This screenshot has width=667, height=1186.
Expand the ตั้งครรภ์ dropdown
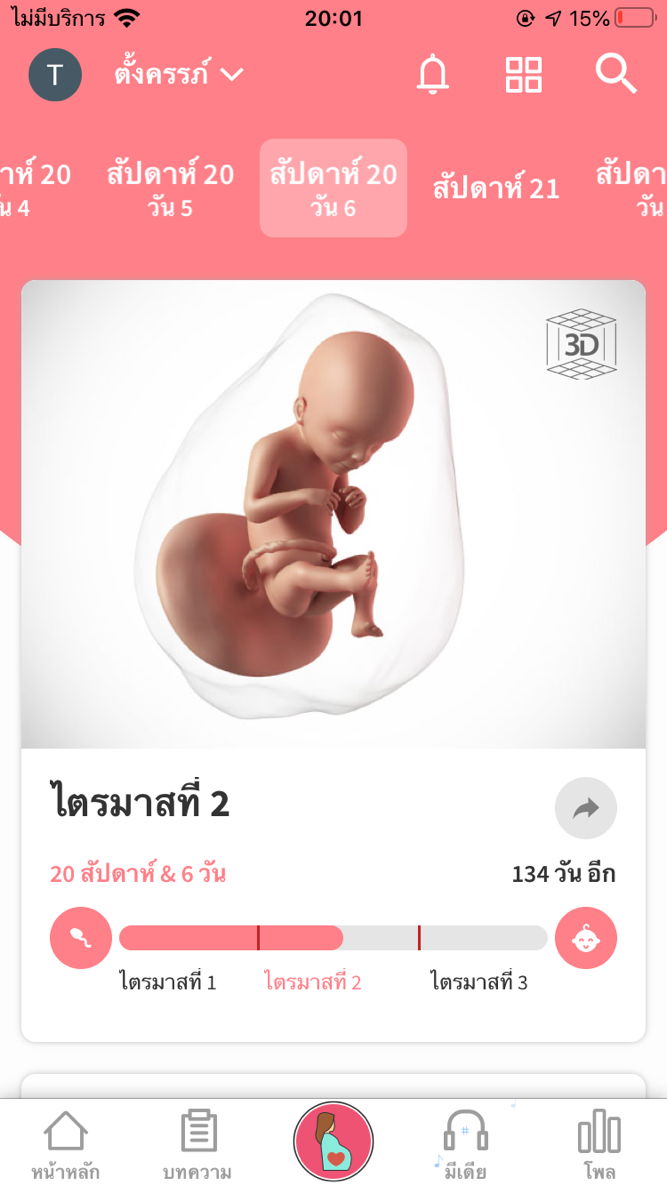pos(178,75)
